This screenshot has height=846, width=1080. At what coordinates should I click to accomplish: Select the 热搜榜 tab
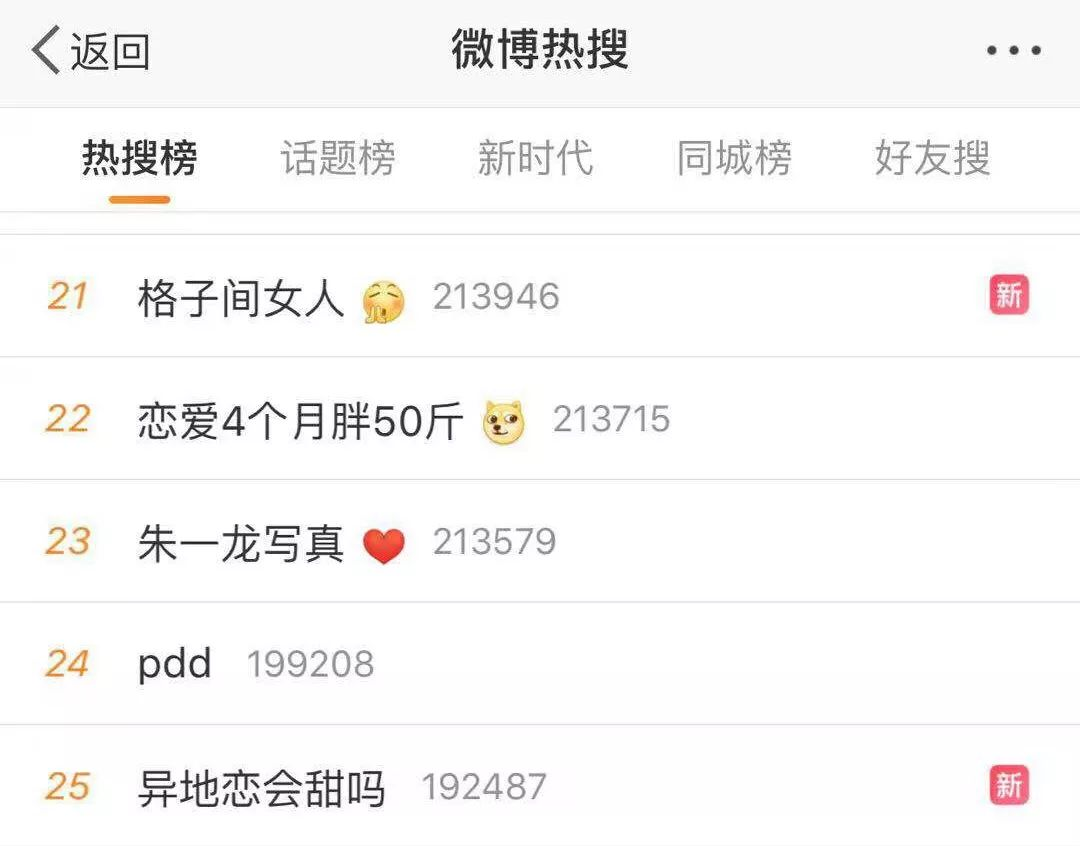pyautogui.click(x=139, y=158)
